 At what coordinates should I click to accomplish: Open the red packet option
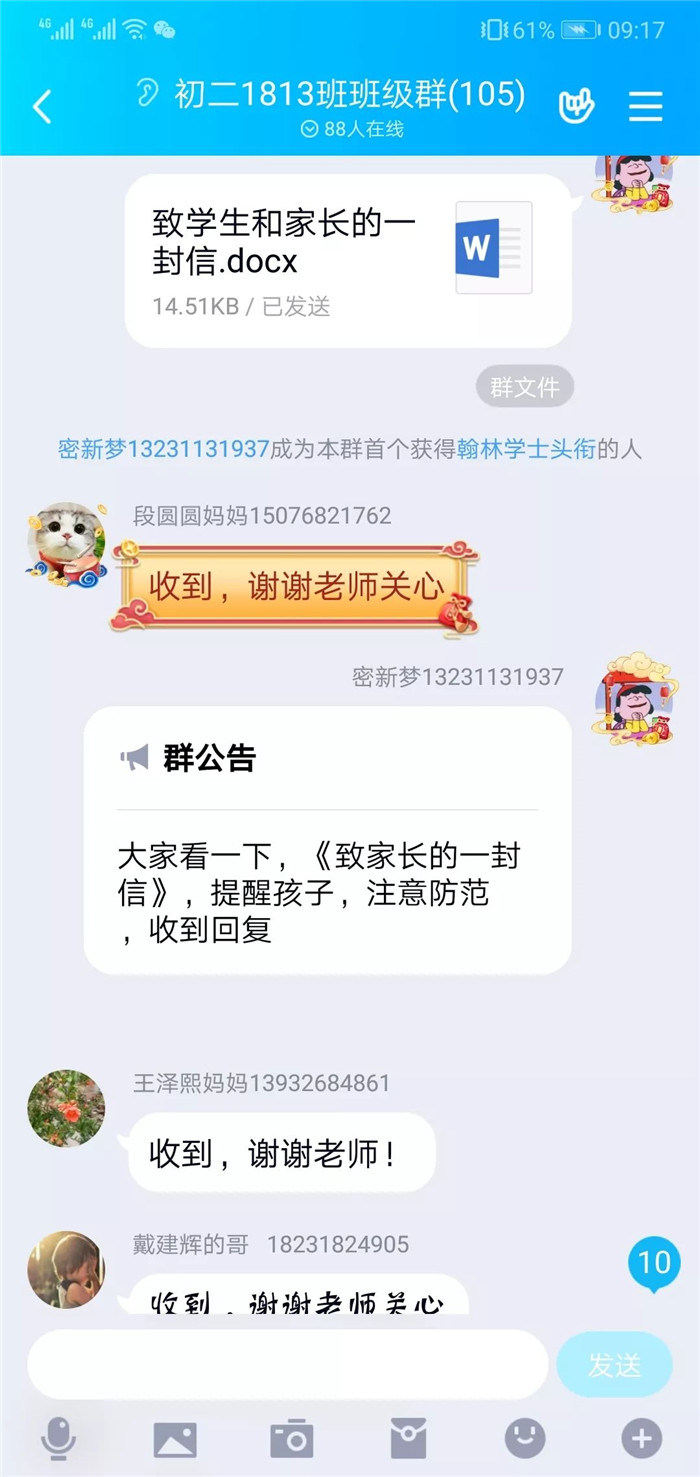(408, 1440)
